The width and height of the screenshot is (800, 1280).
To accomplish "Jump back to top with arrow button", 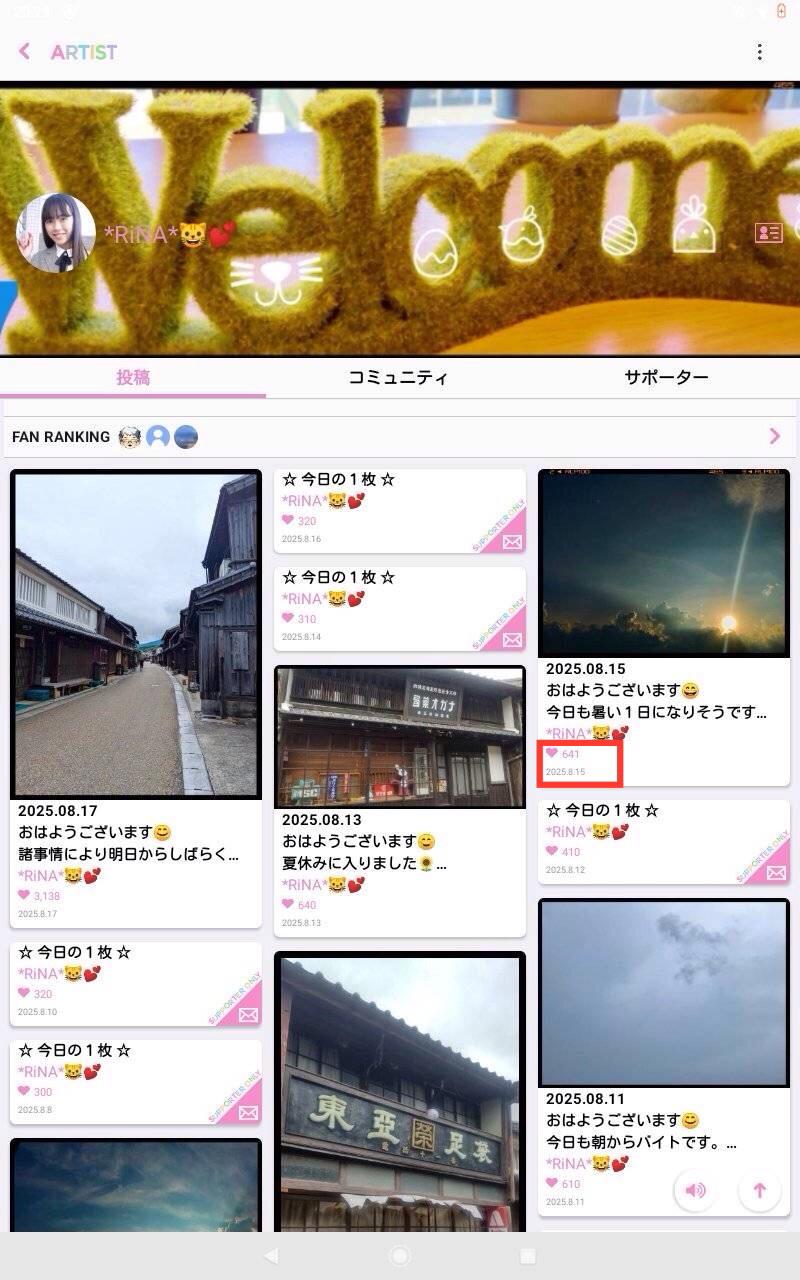I will point(759,1190).
